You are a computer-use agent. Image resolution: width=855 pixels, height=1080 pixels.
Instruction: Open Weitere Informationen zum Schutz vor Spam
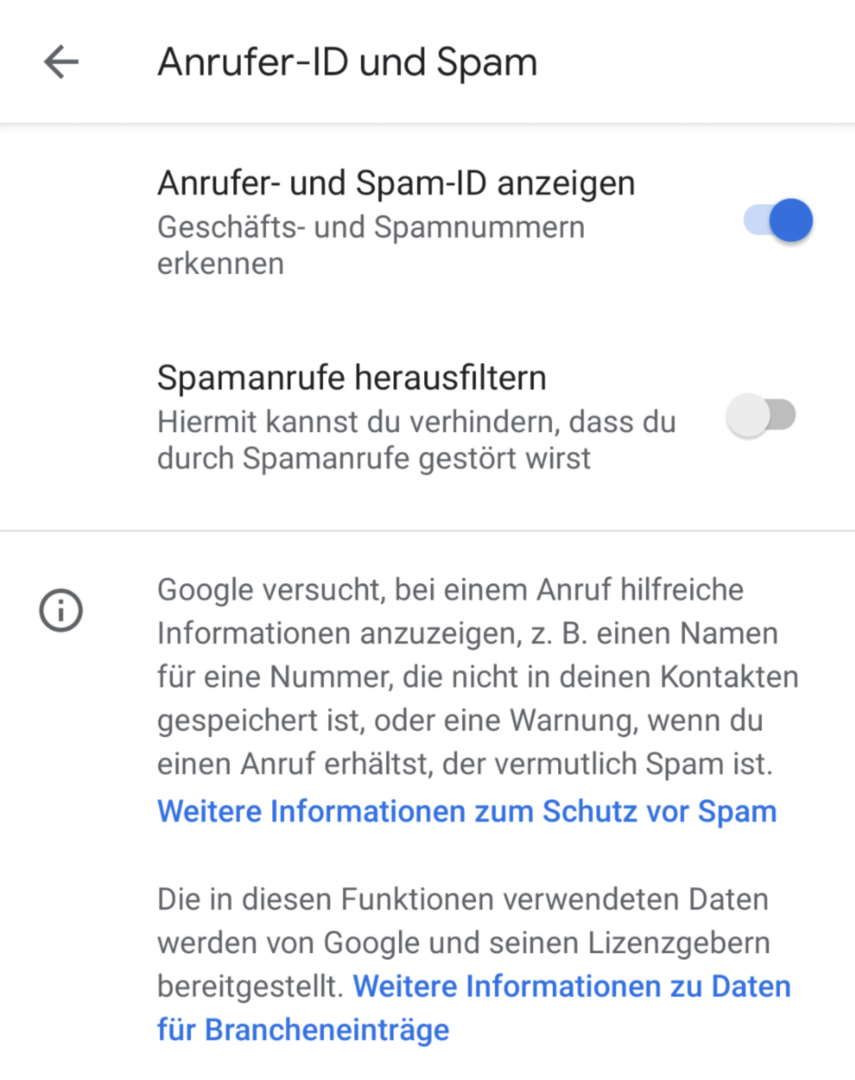point(467,810)
